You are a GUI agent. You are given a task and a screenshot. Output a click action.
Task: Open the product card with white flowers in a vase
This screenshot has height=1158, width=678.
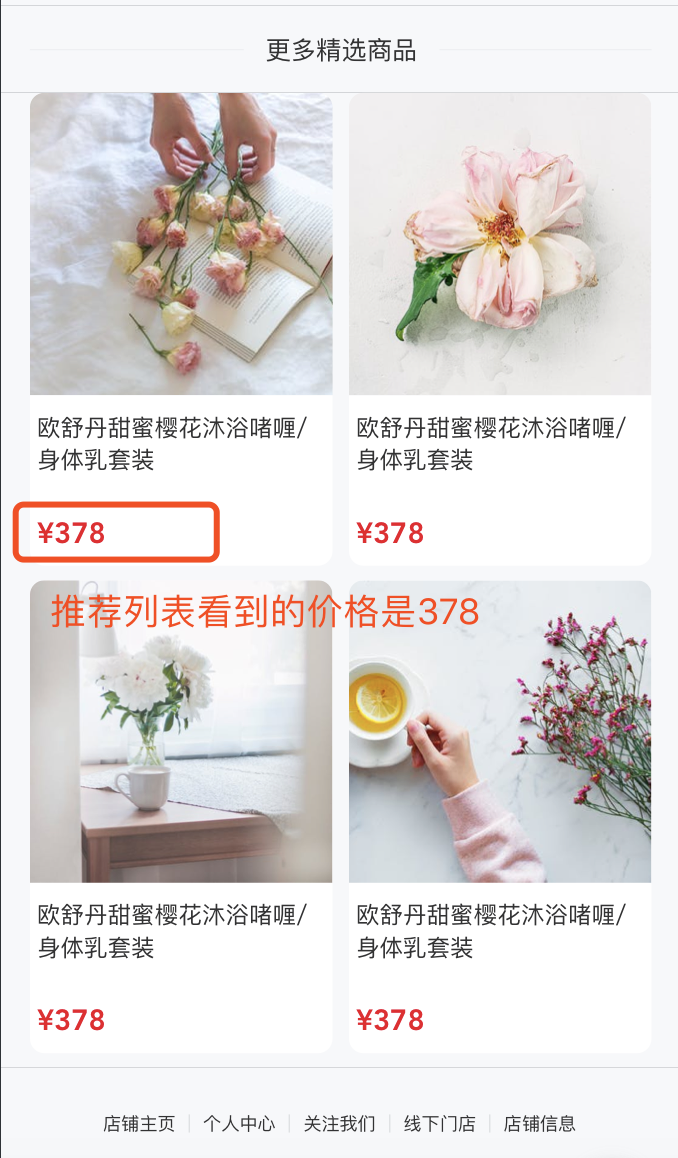[181, 731]
